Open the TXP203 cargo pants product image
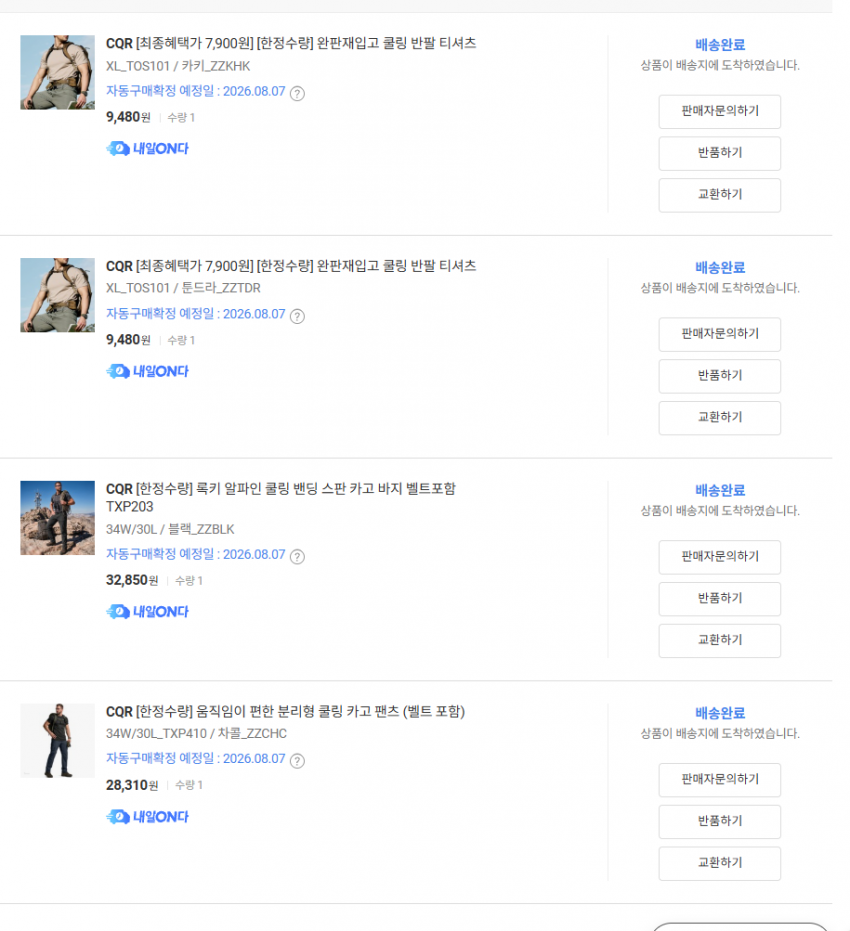 (x=58, y=518)
